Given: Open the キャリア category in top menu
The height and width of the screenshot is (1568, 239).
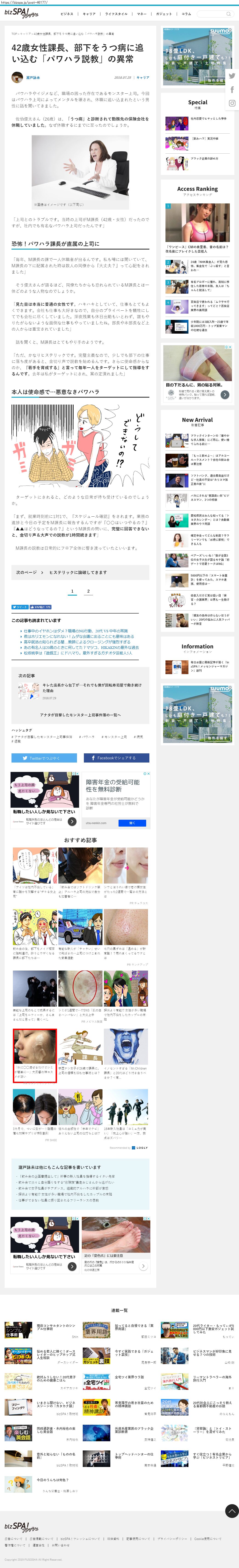Looking at the screenshot, I should (x=89, y=13).
